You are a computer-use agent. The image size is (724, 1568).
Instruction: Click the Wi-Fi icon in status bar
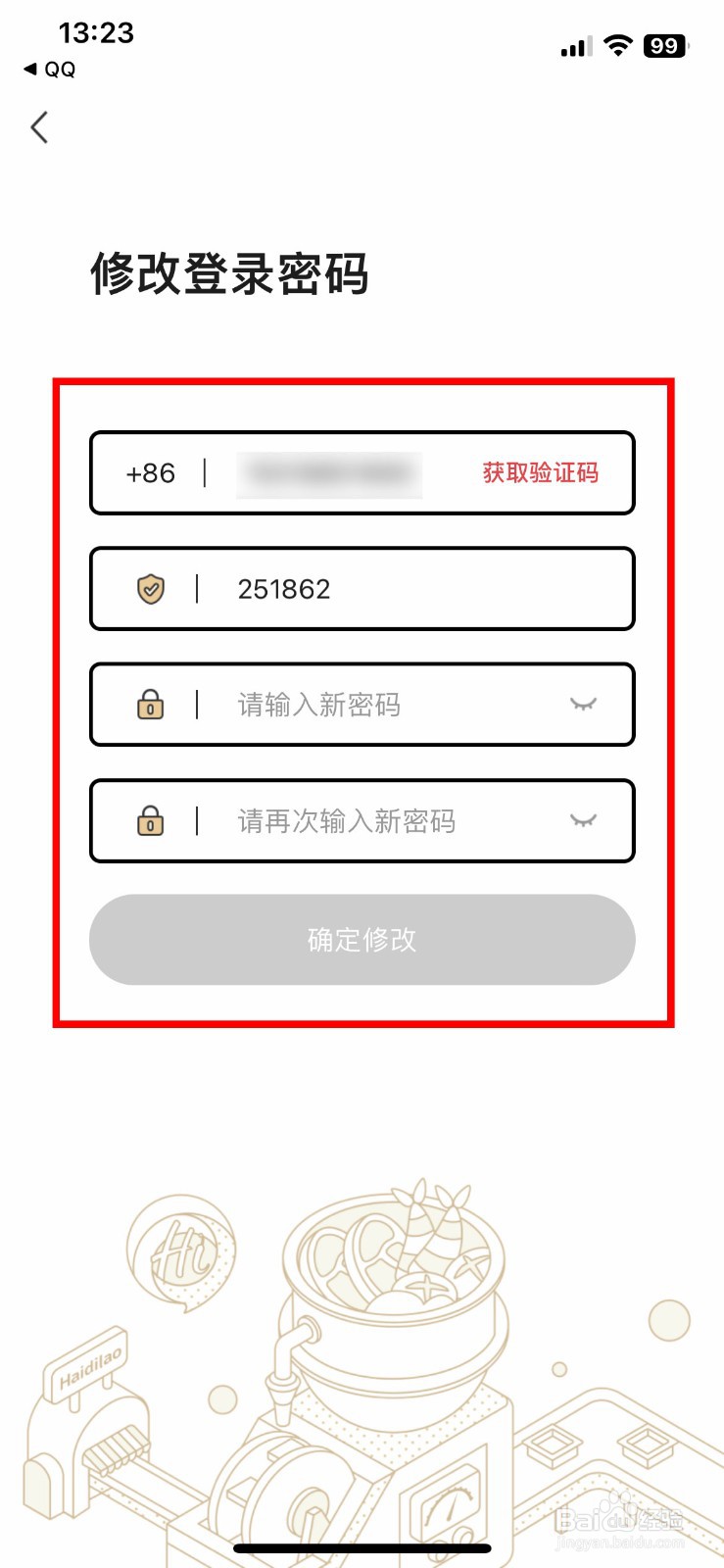(617, 45)
